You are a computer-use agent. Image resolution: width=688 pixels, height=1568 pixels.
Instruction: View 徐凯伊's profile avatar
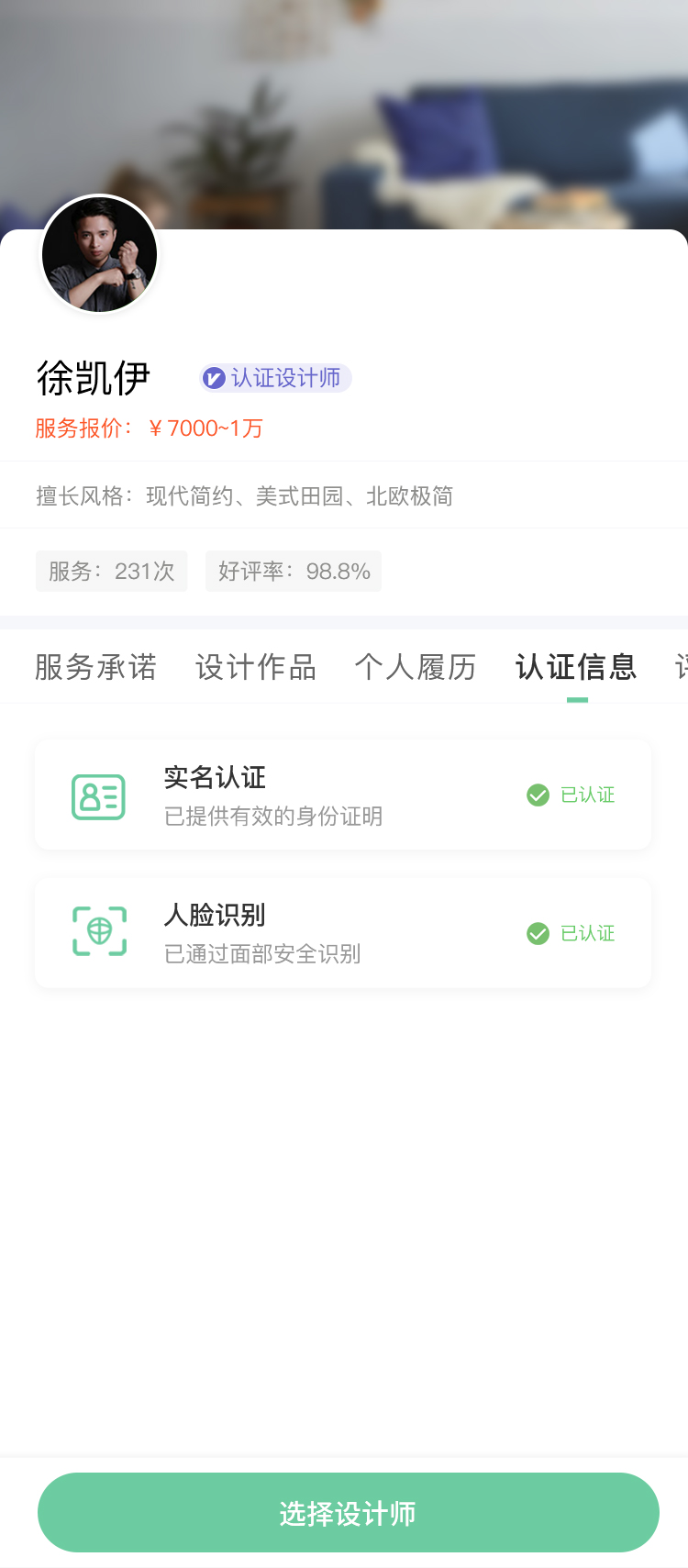tap(100, 254)
